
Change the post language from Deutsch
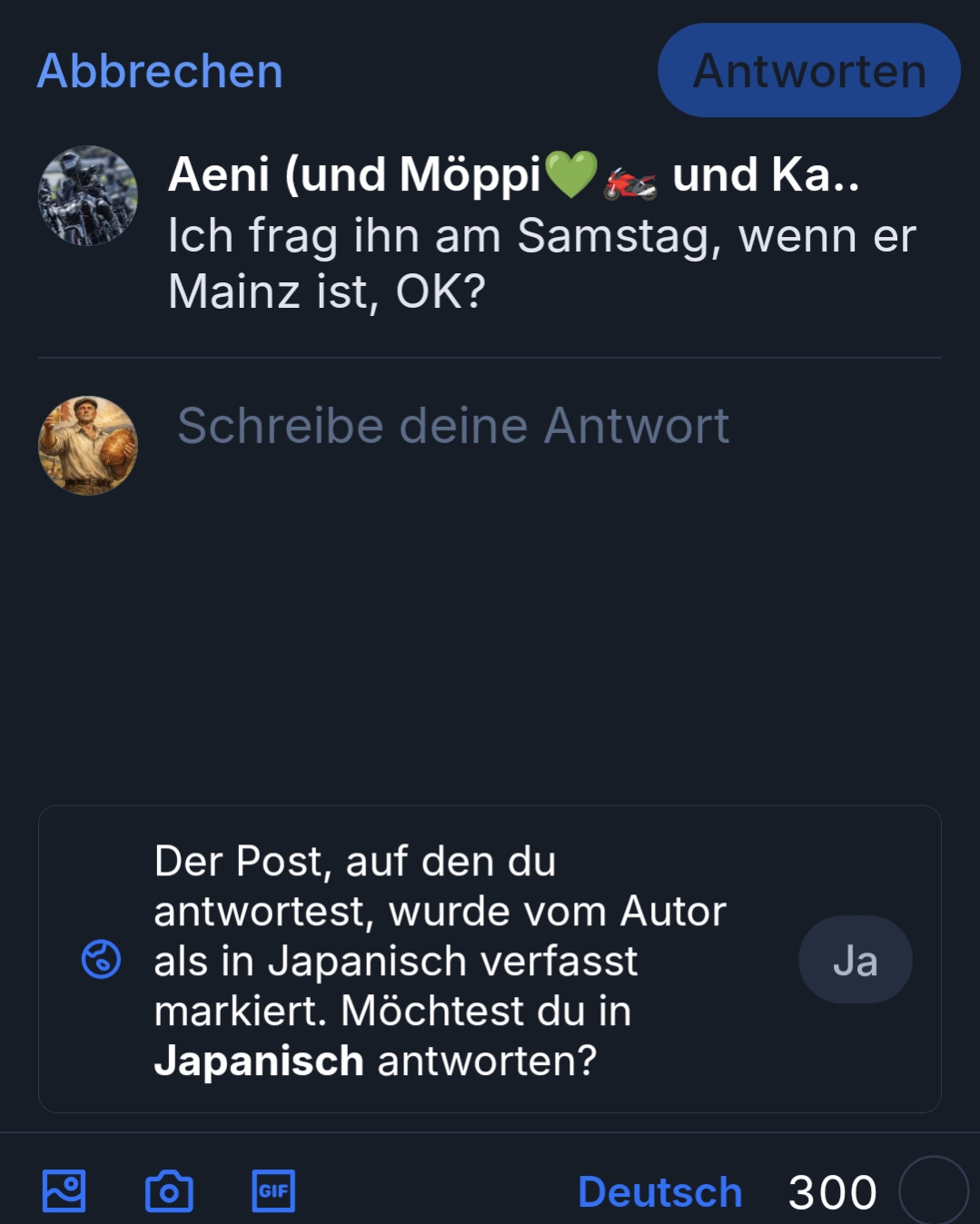(659, 1192)
